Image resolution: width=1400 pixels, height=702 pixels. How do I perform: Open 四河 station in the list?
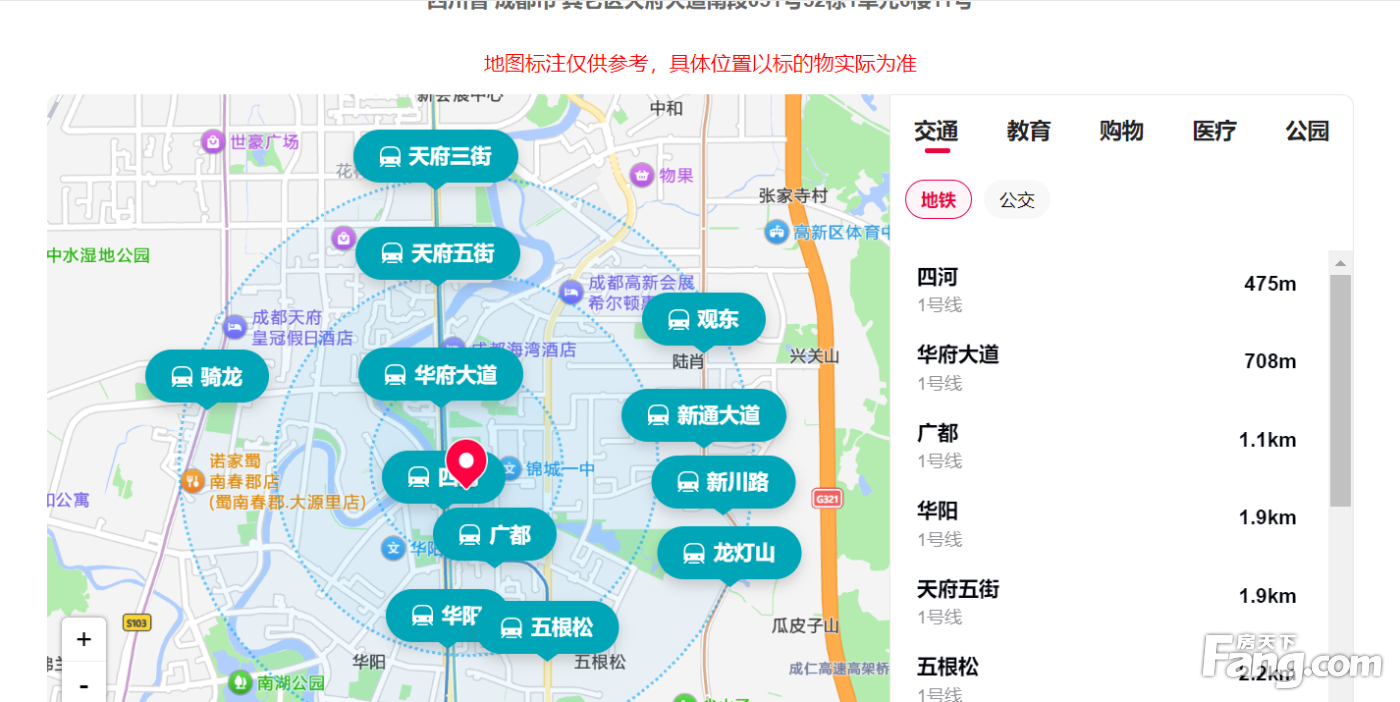[x=1105, y=289]
